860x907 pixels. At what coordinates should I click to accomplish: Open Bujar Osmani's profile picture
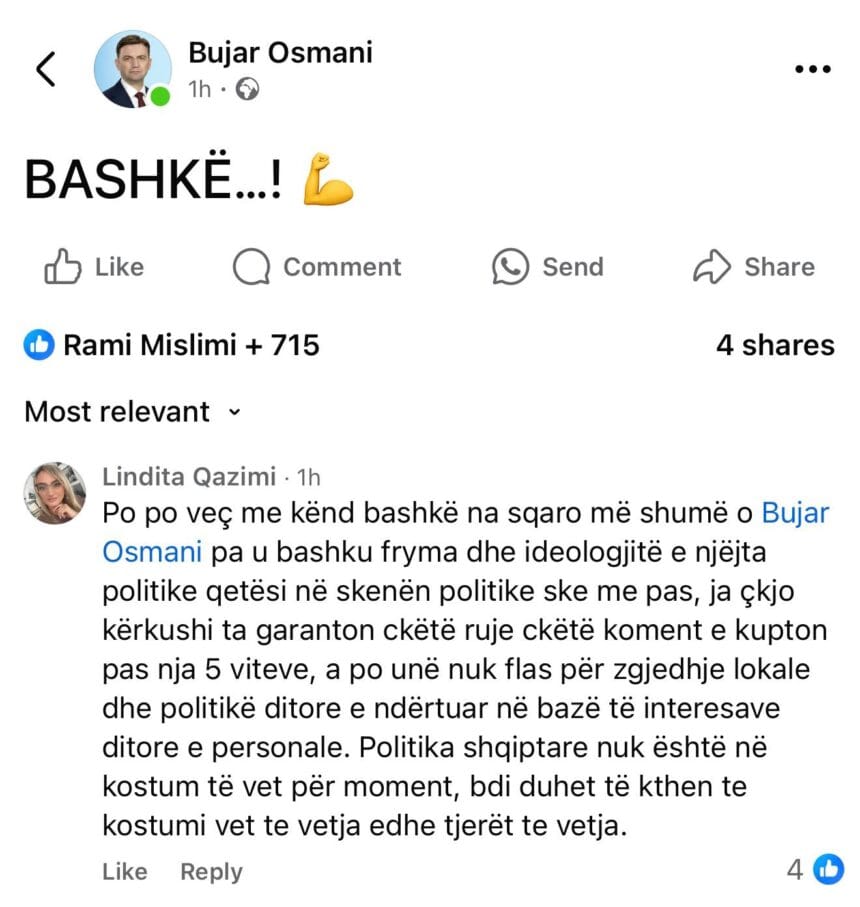click(132, 69)
